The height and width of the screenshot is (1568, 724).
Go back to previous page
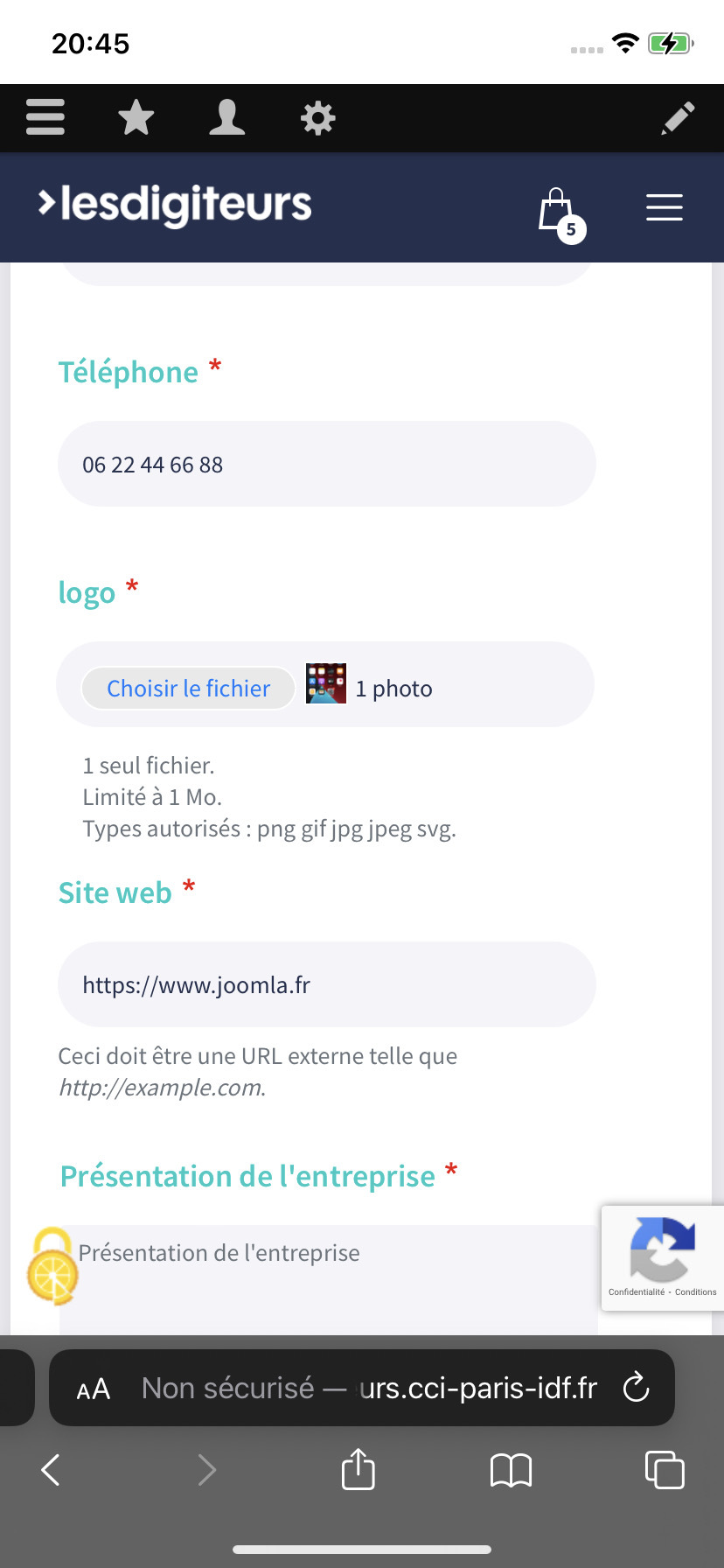click(51, 1470)
